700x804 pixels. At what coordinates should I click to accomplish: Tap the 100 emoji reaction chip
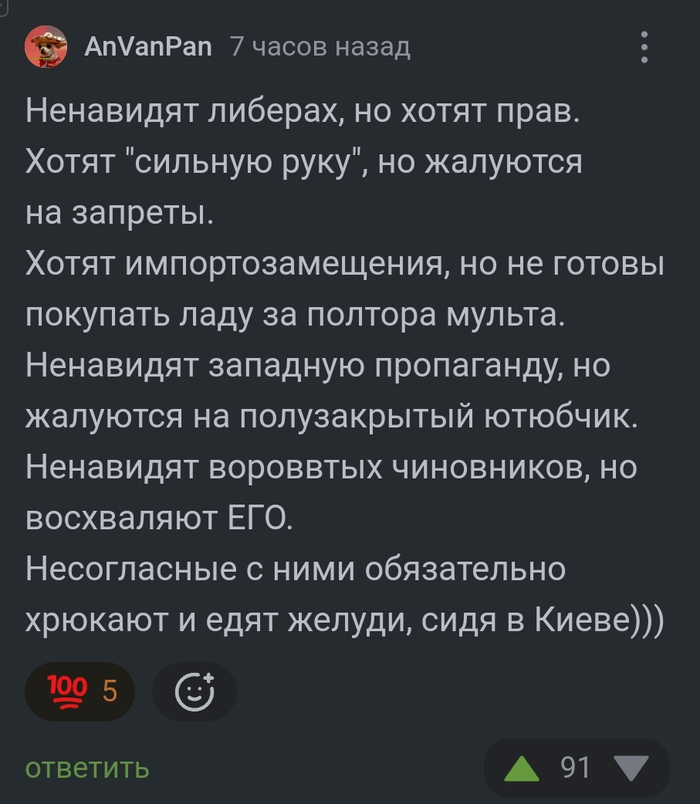pos(80,691)
